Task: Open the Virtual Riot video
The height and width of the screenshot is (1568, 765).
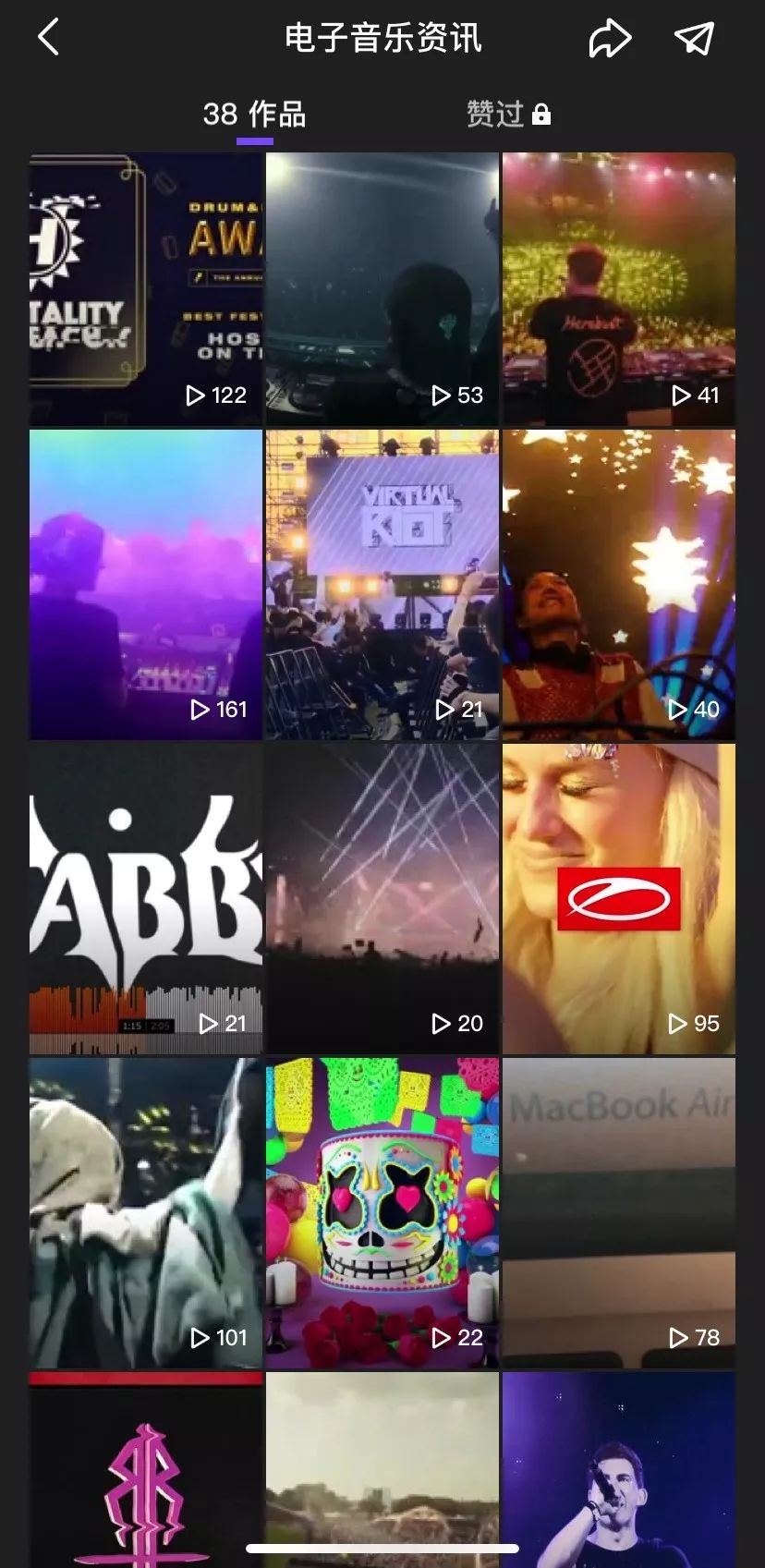Action: click(382, 584)
